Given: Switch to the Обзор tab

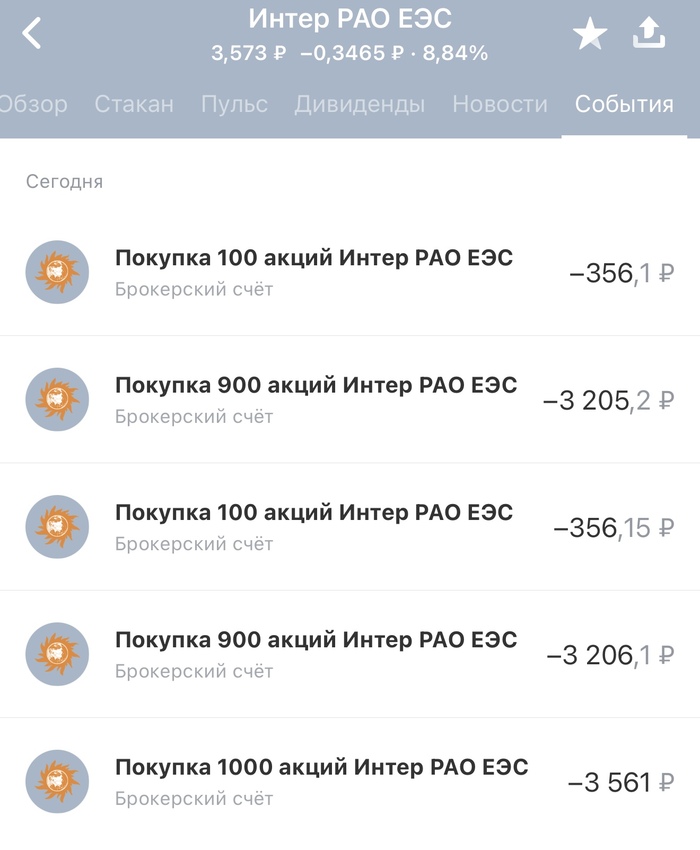Looking at the screenshot, I should coord(34,104).
